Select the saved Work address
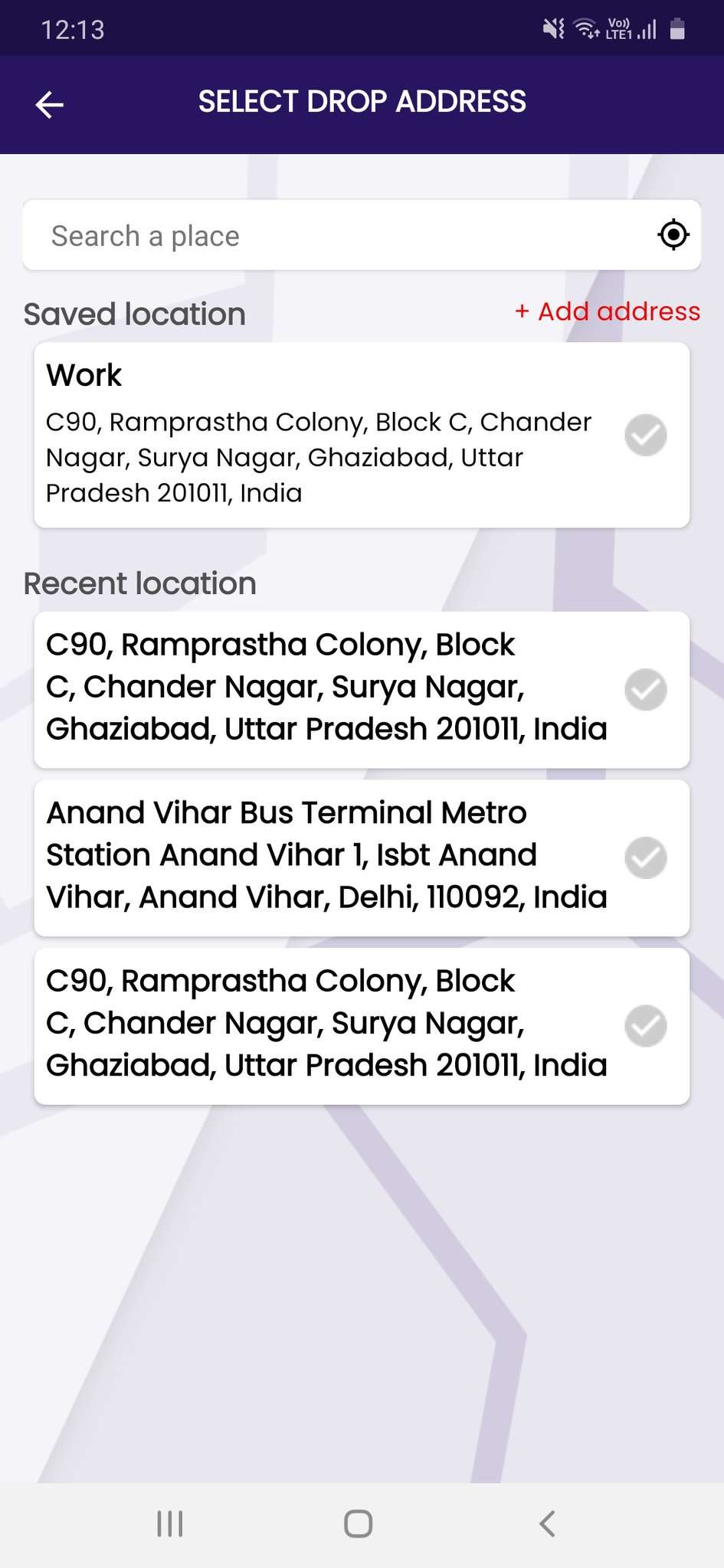Viewport: 724px width, 1568px height. pyautogui.click(x=322, y=435)
